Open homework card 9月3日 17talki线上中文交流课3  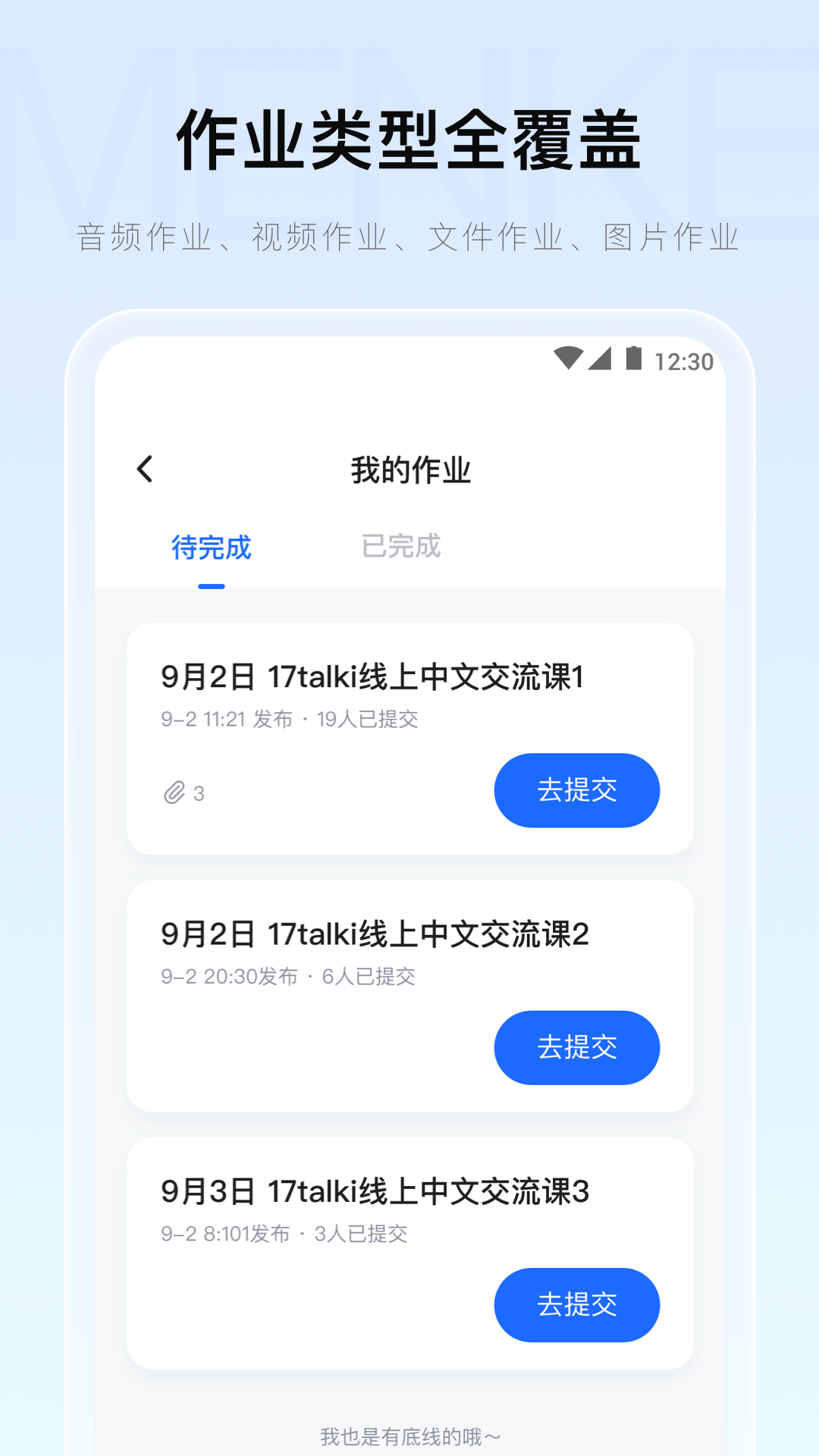pyautogui.click(x=375, y=1192)
